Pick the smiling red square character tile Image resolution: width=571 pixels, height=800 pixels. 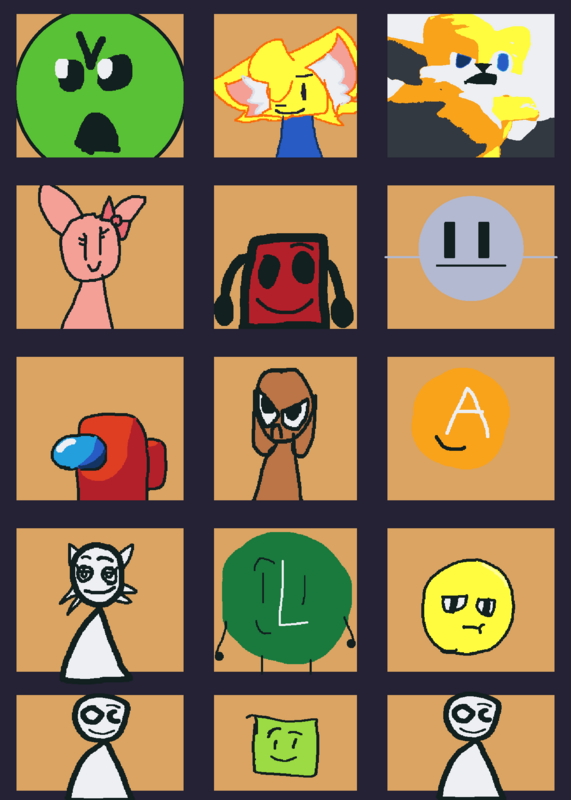coord(285,257)
